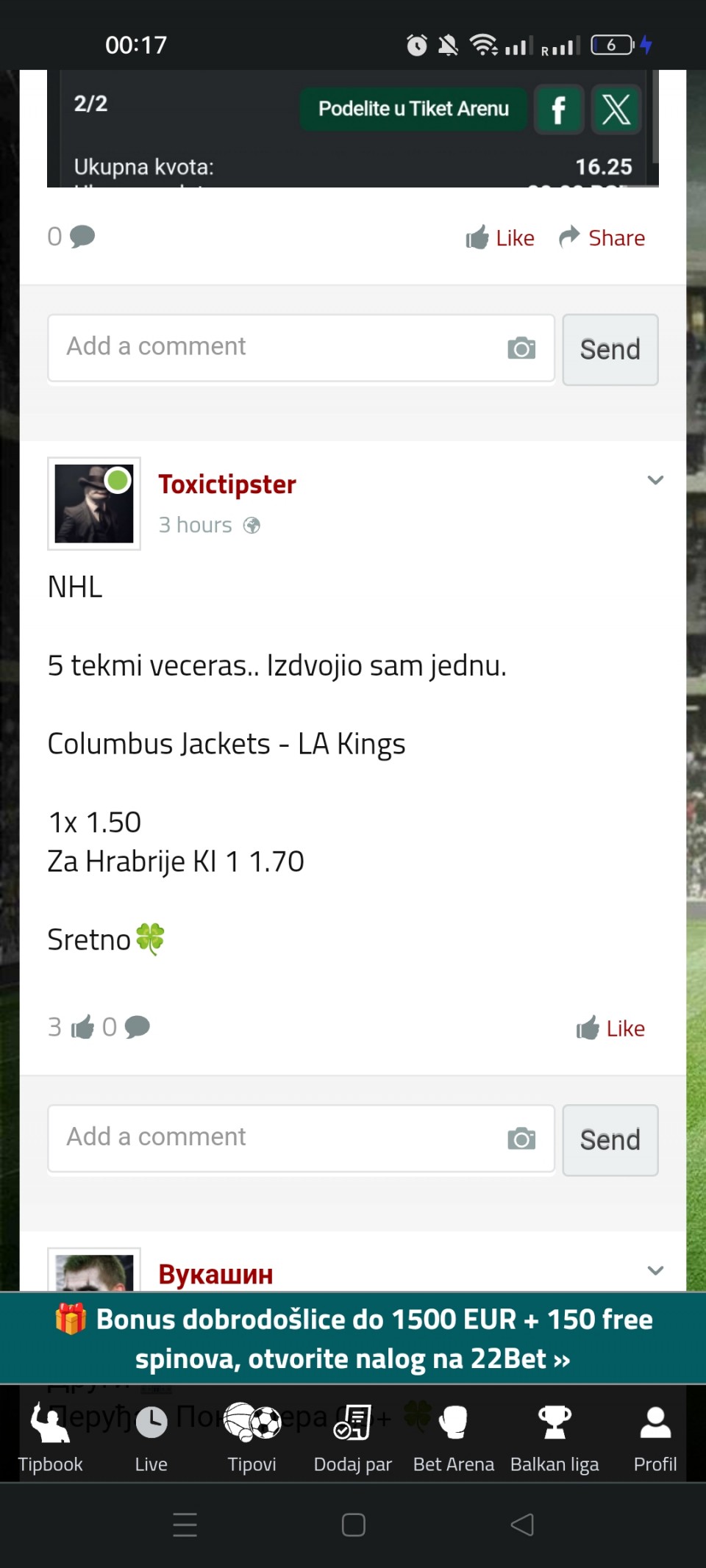Viewport: 706px width, 1568px height.
Task: Open Toxictipster's profile
Action: coord(227,484)
